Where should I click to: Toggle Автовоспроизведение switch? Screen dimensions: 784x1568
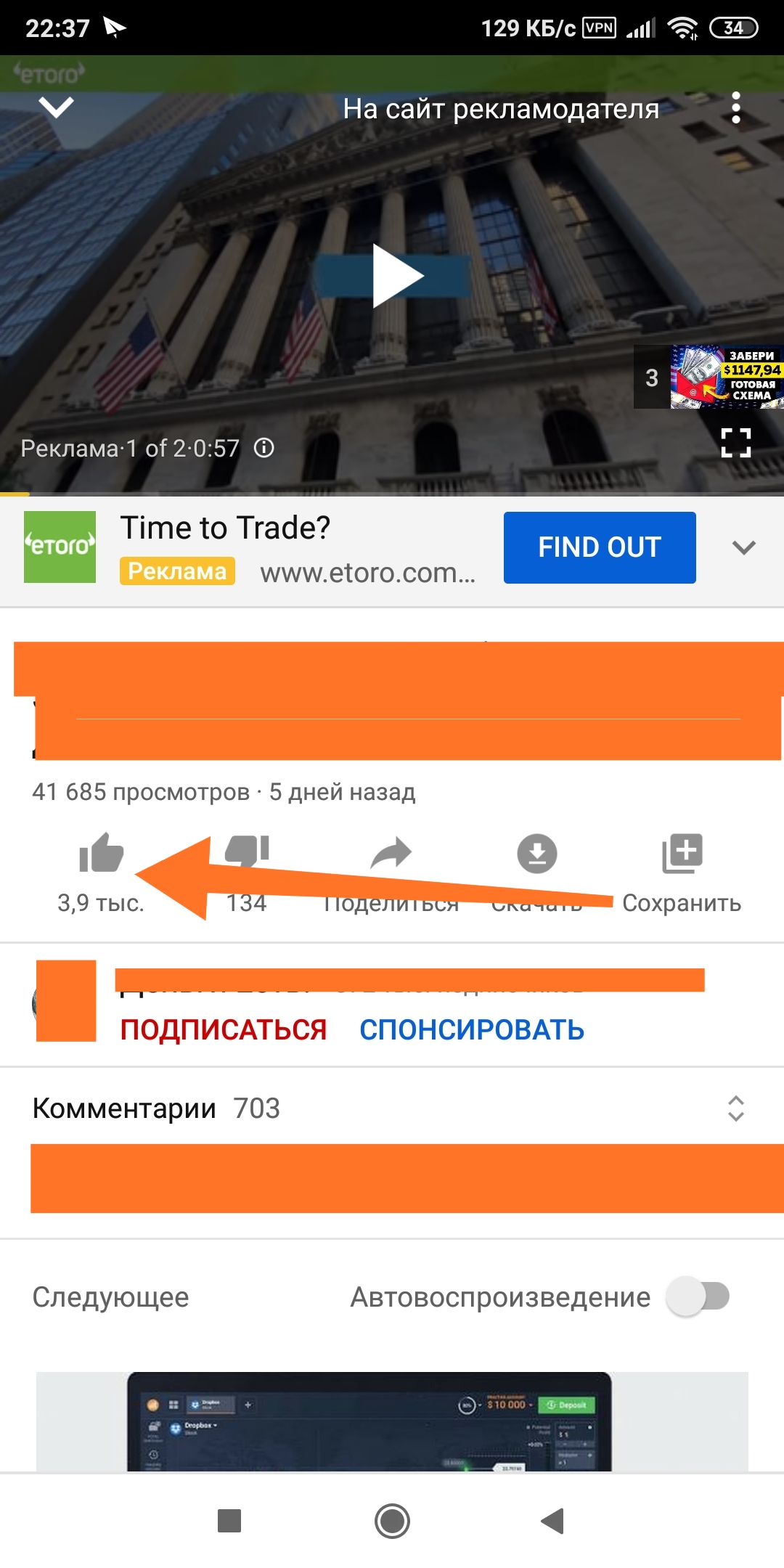698,1297
